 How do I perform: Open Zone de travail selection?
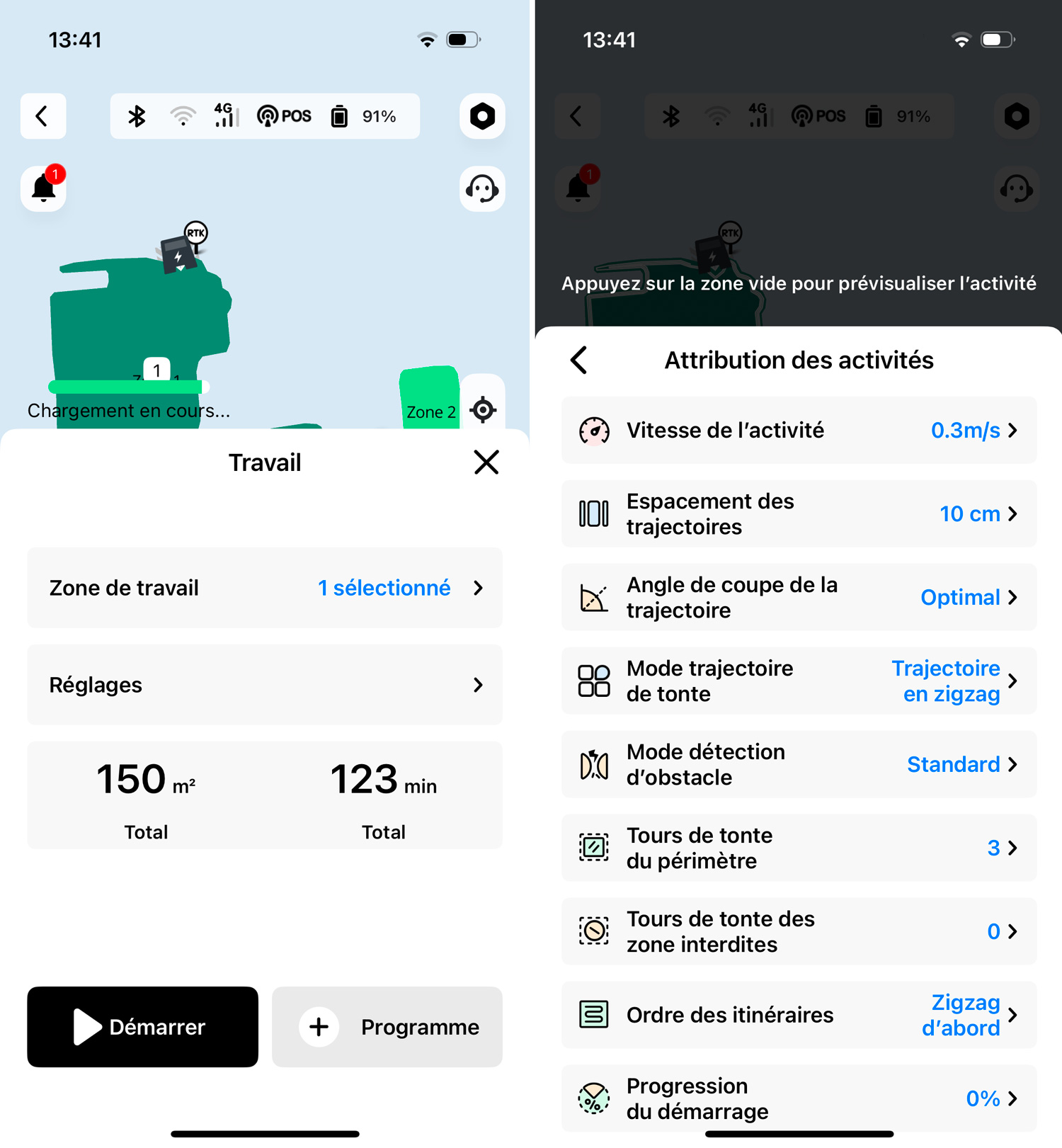[265, 588]
